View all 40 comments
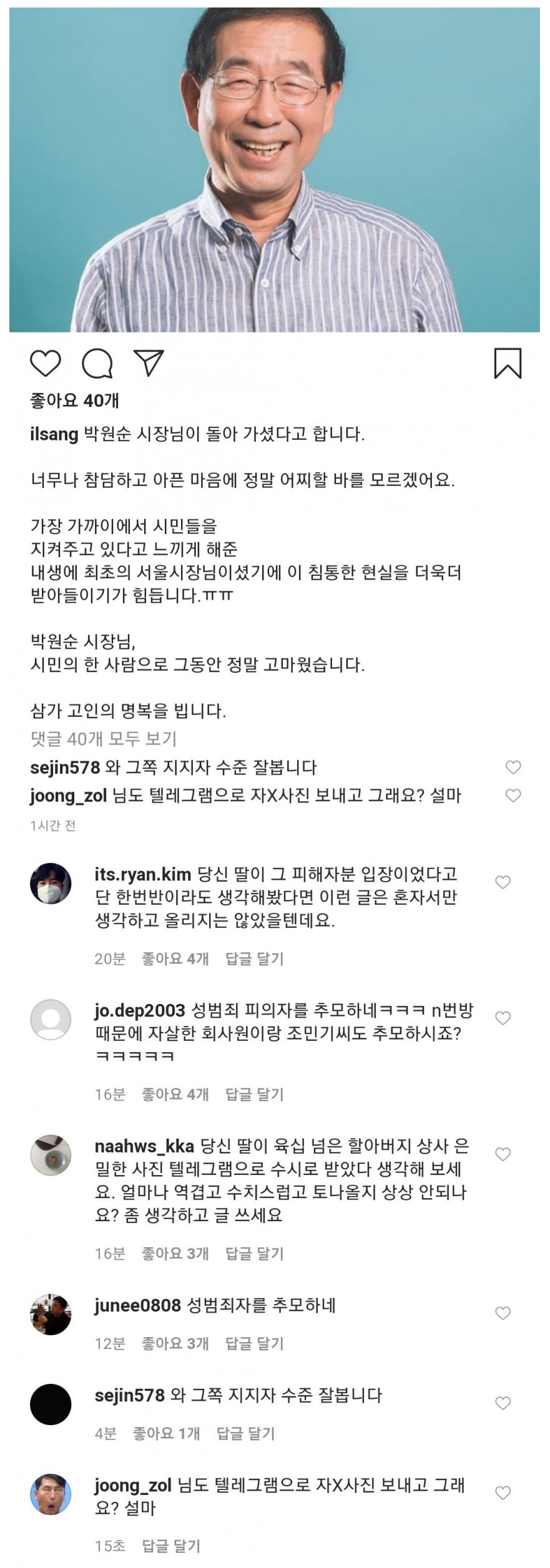 tap(103, 739)
